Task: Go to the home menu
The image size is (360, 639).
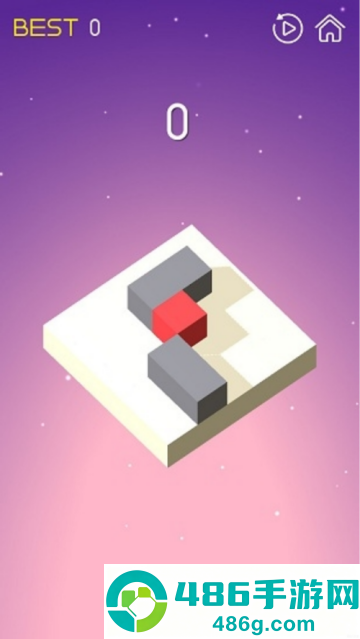Action: click(330, 28)
